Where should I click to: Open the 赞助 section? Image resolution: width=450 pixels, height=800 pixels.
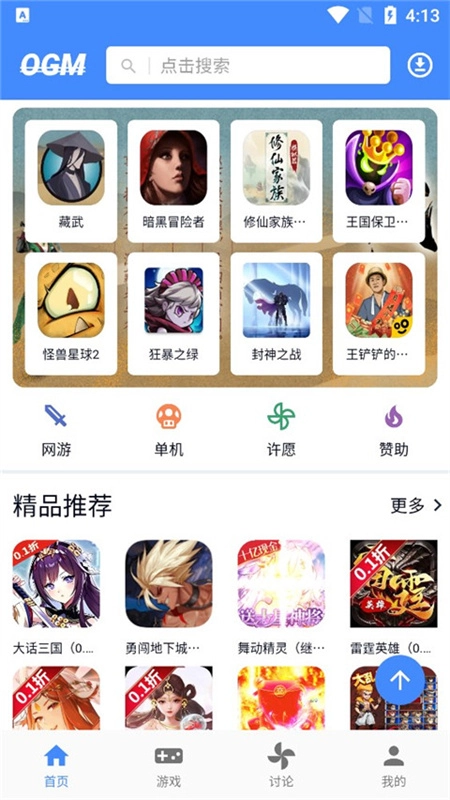393,430
